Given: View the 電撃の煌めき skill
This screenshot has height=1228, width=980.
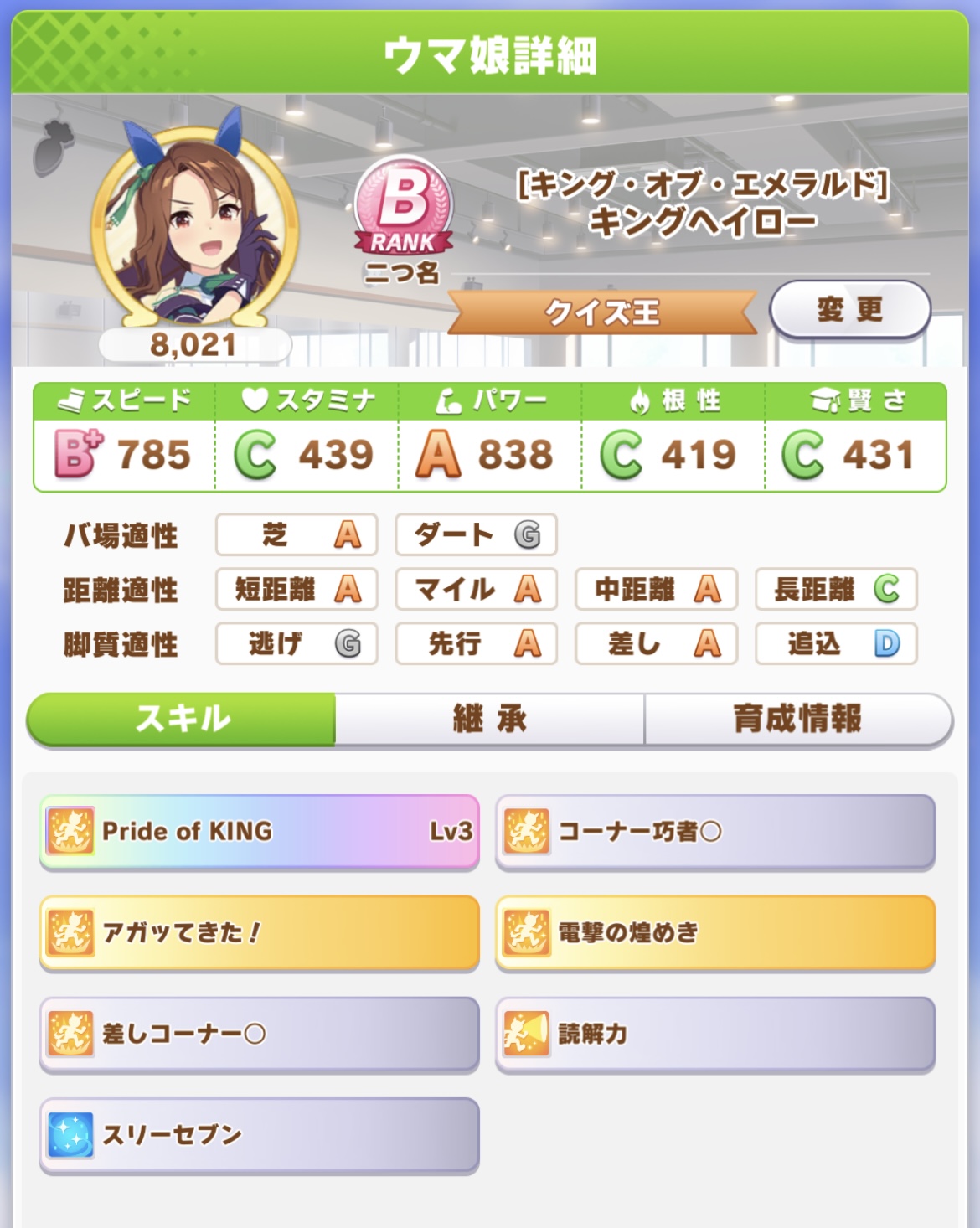Looking at the screenshot, I should click(715, 932).
